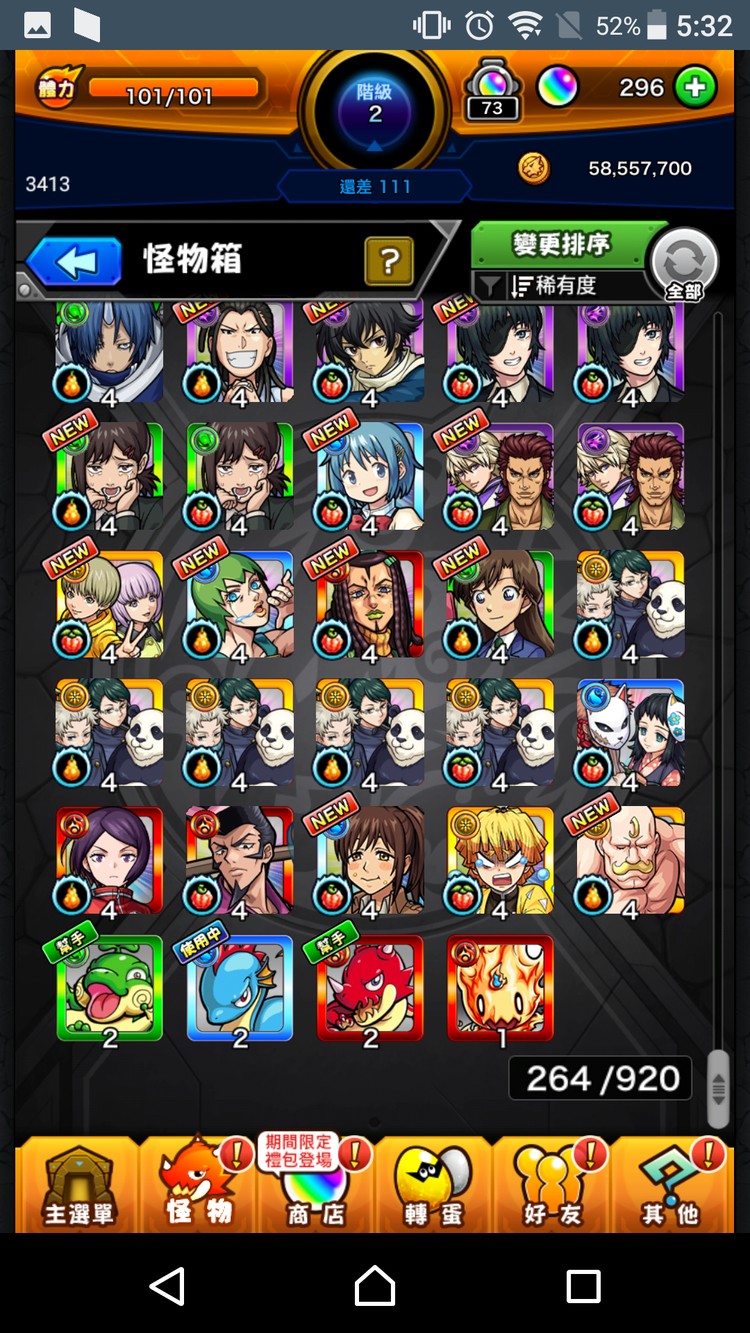Select the fox mask and girl character
750x1333 pixels.
point(630,732)
